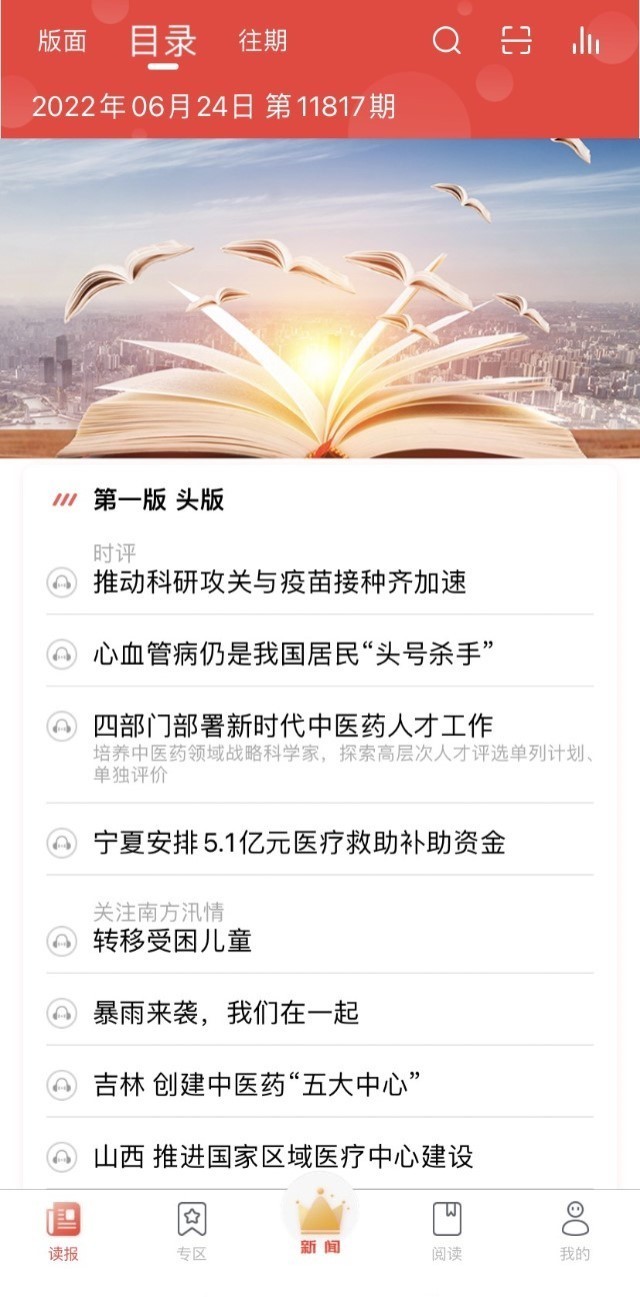
Task: Switch to the 版面 tab
Action: click(62, 41)
